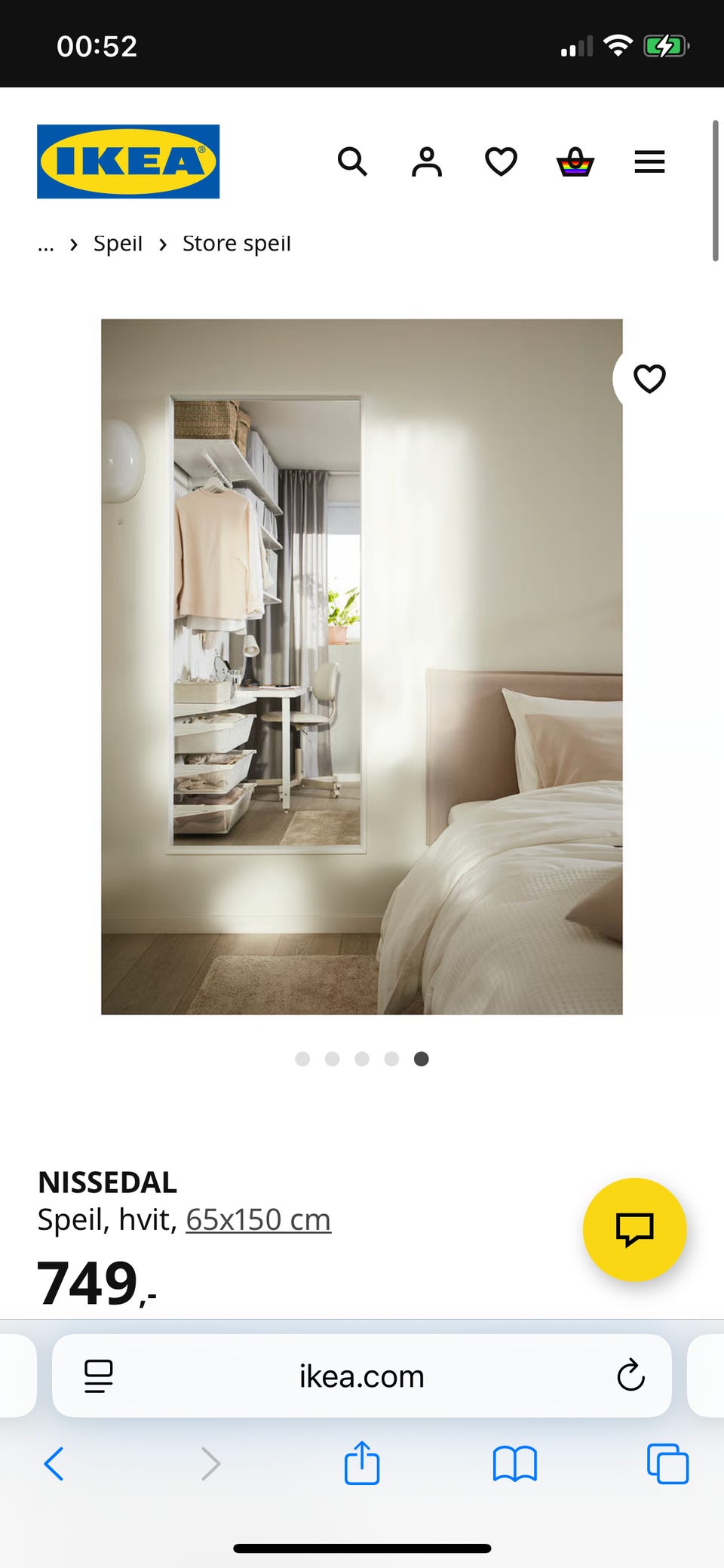Open the search icon
Screen dimensions: 724x1568
coord(352,161)
